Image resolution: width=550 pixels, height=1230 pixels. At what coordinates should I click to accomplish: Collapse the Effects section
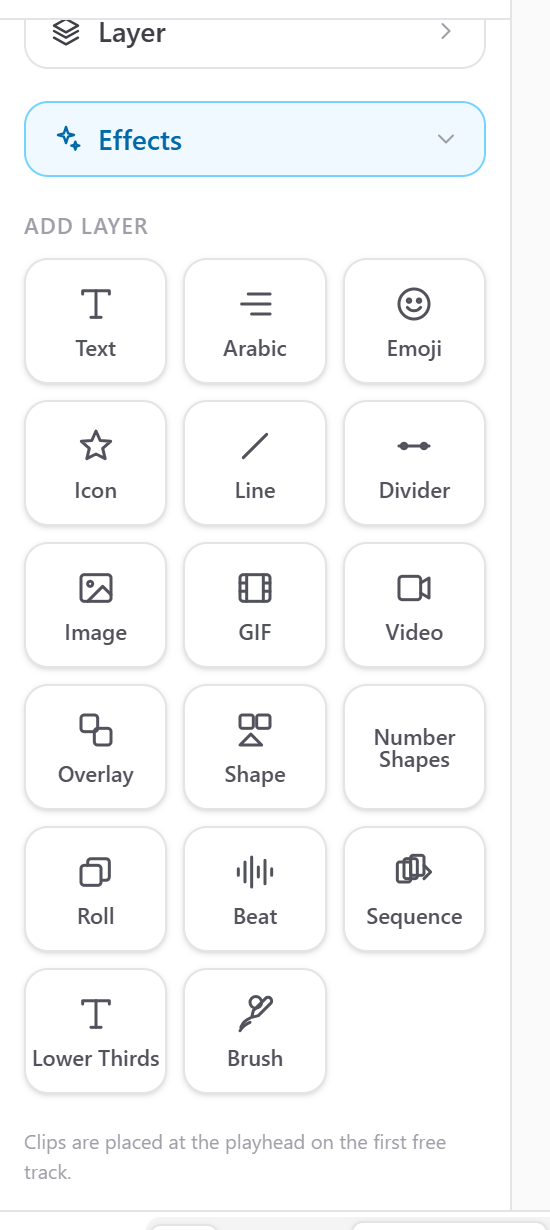tap(254, 139)
